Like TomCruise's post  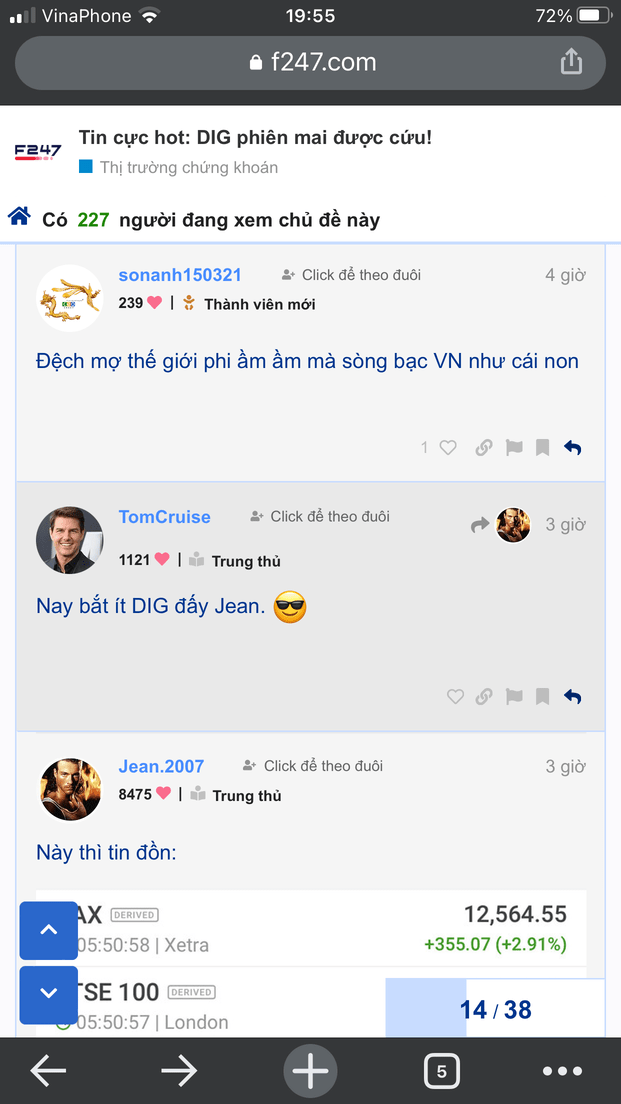[455, 697]
